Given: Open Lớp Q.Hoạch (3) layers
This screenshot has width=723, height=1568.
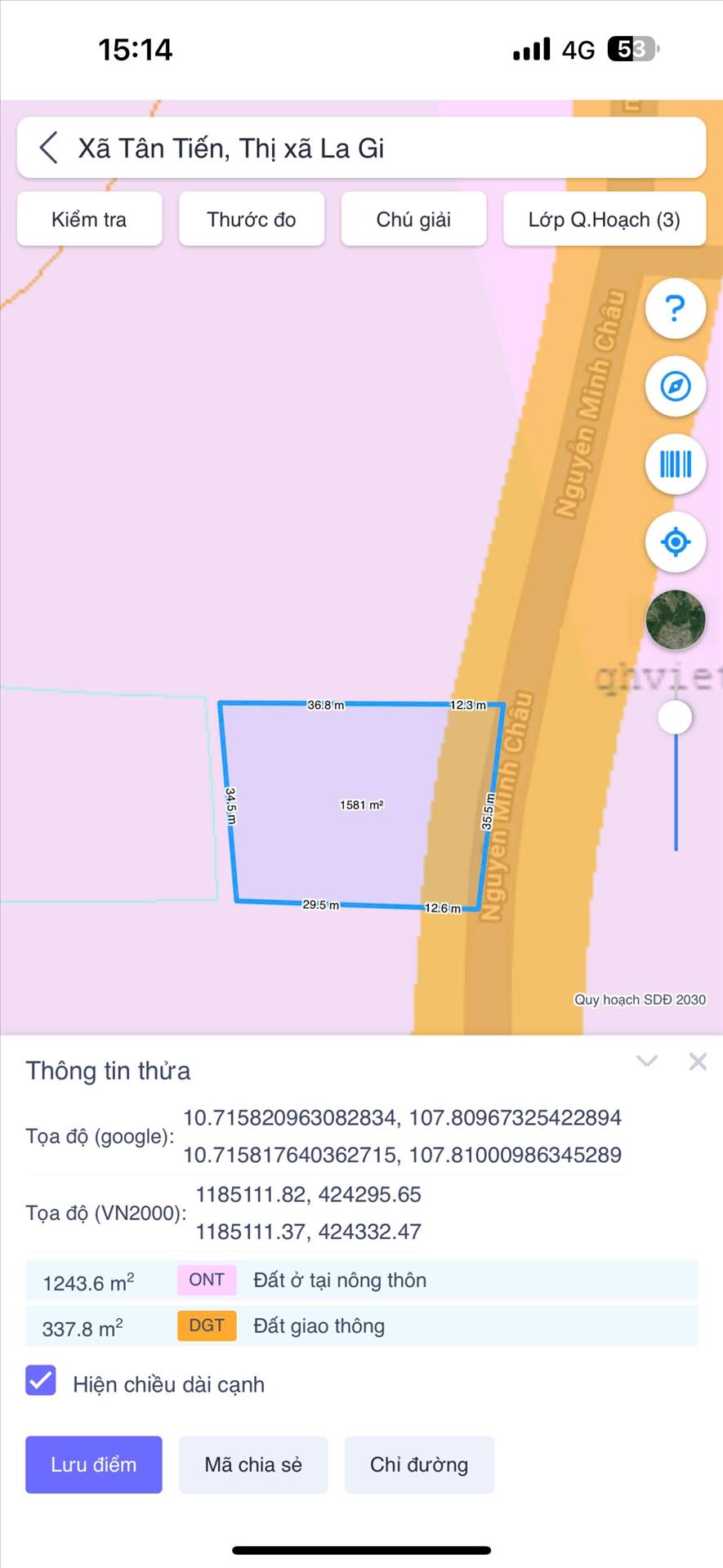Looking at the screenshot, I should tap(604, 219).
